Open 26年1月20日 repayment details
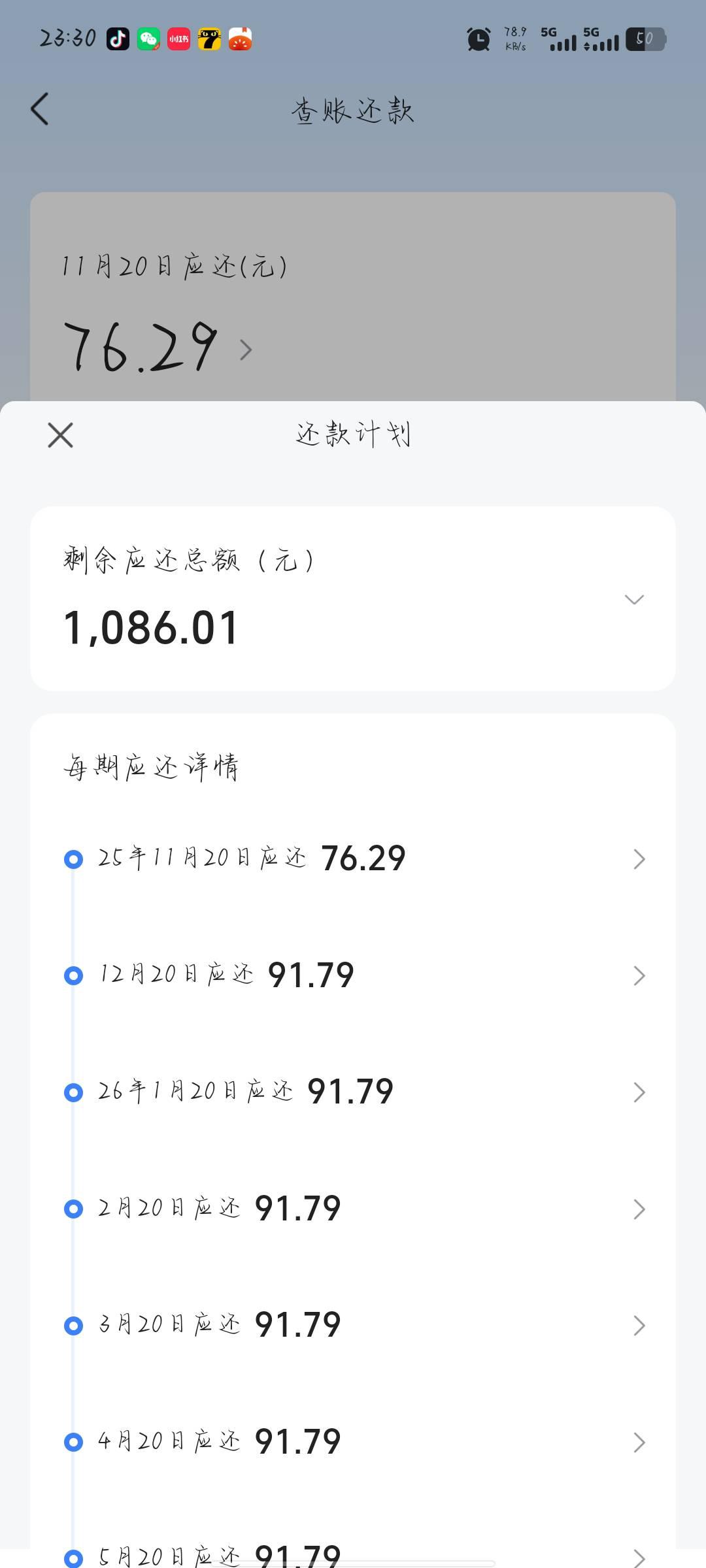Viewport: 706px width, 1568px height. click(x=353, y=1092)
